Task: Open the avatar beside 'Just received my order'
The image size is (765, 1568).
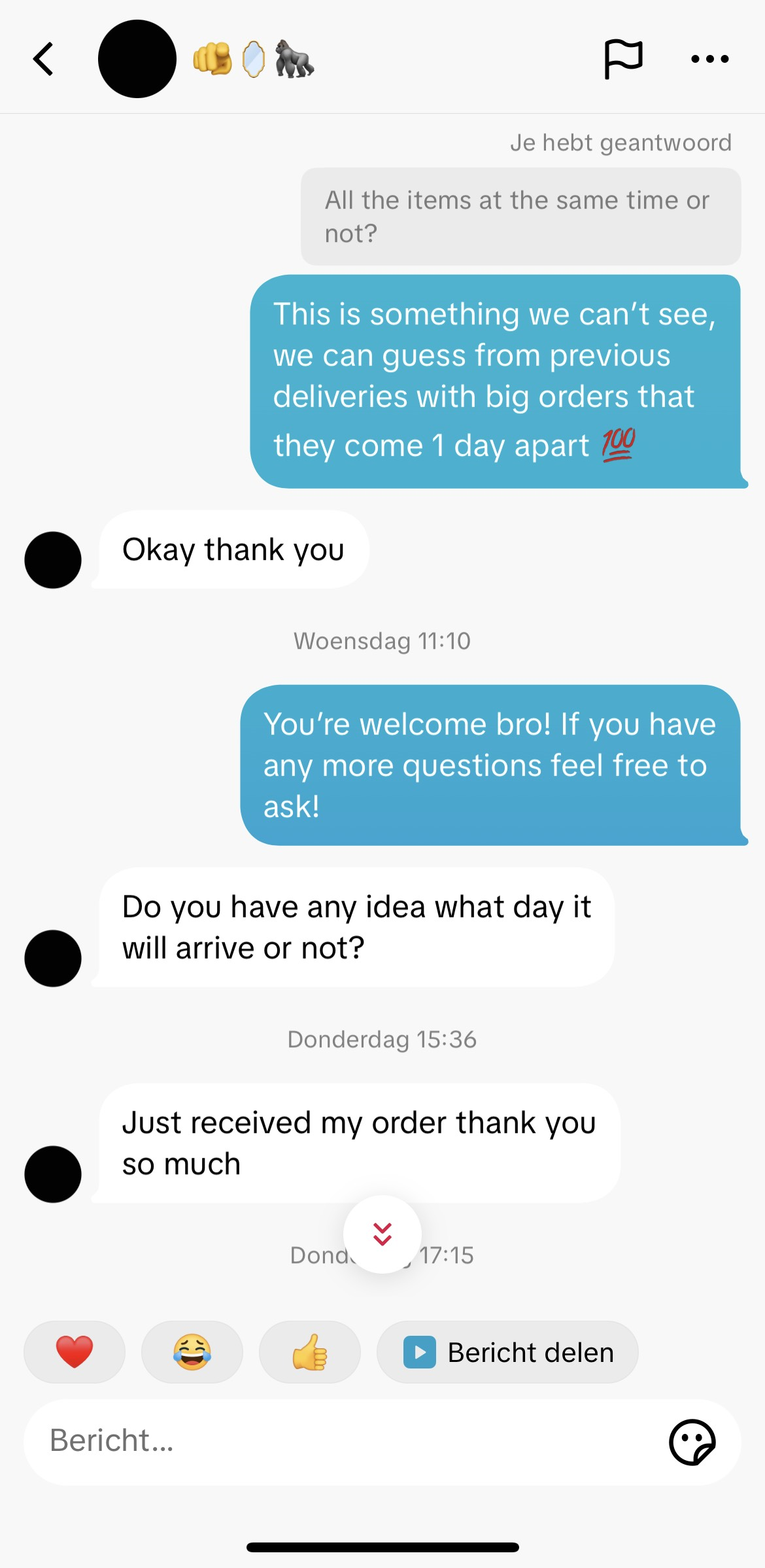Action: click(x=53, y=1174)
